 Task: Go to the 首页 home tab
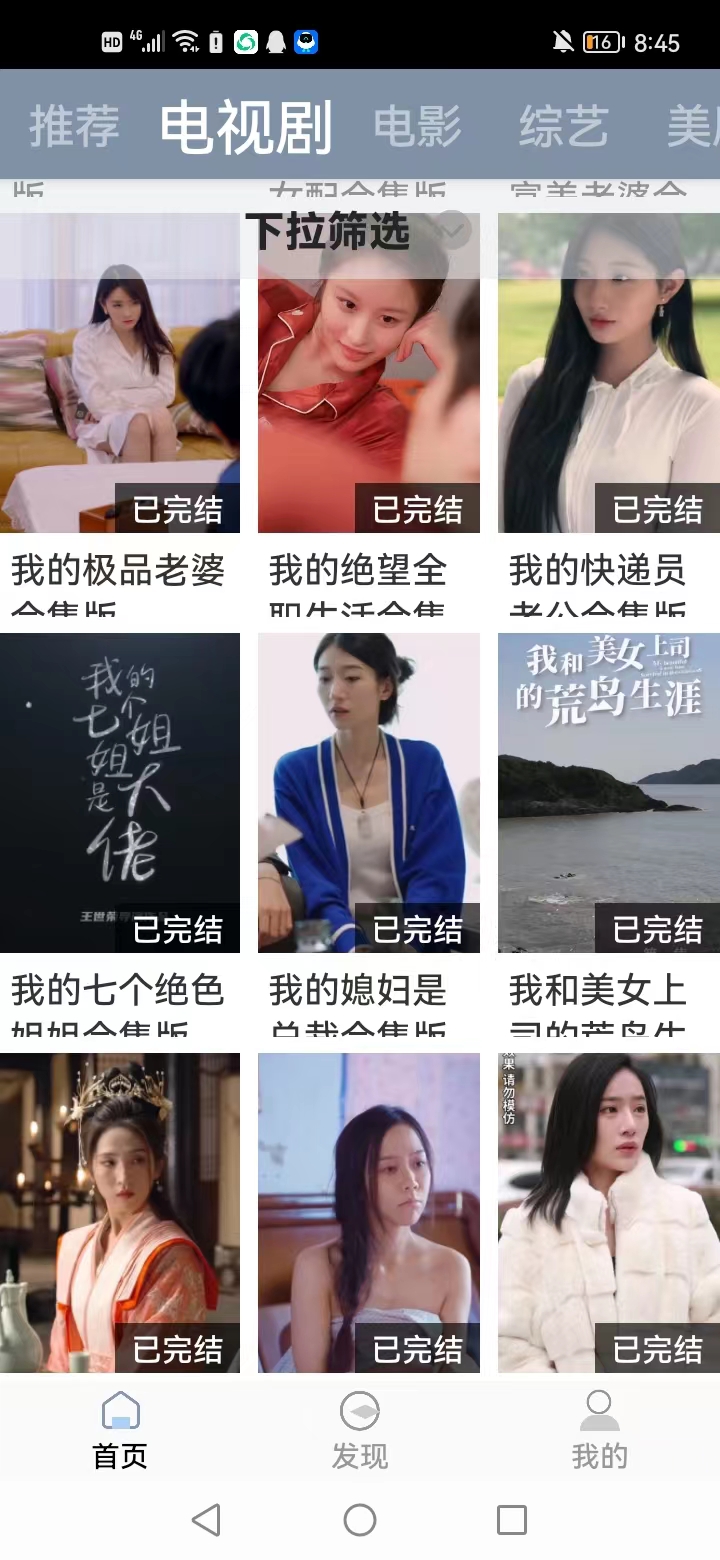point(120,1430)
